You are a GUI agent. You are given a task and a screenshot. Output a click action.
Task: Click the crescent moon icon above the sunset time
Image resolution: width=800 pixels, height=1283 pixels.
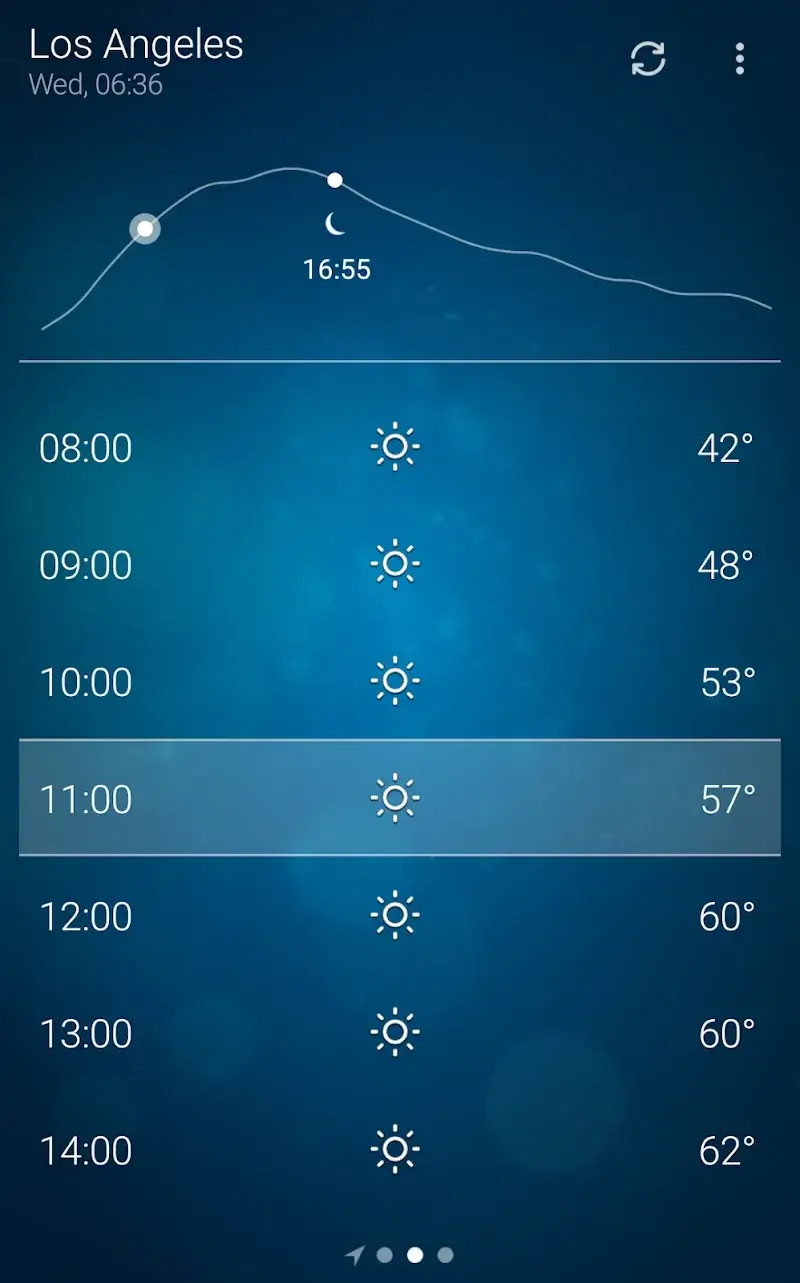(334, 224)
